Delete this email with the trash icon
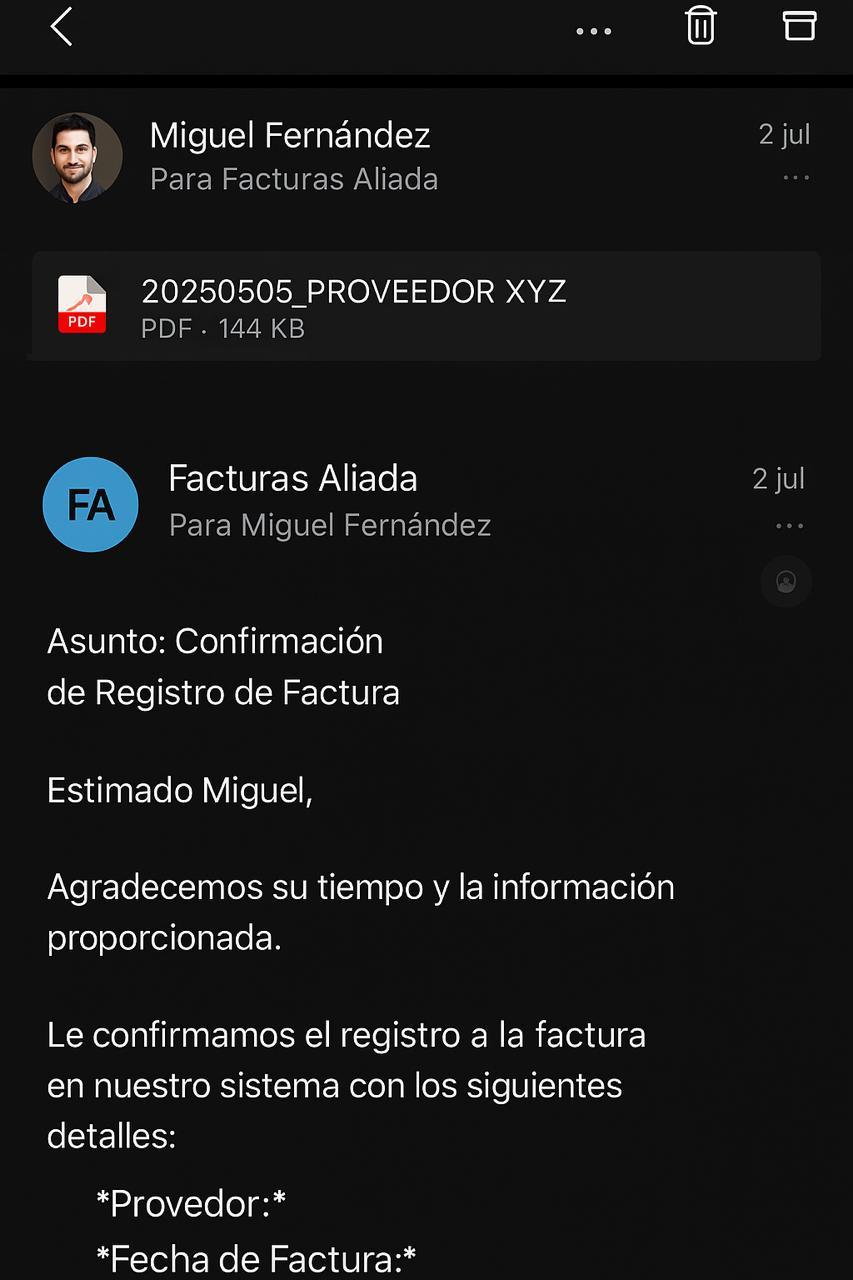This screenshot has height=1280, width=853. pyautogui.click(x=699, y=27)
